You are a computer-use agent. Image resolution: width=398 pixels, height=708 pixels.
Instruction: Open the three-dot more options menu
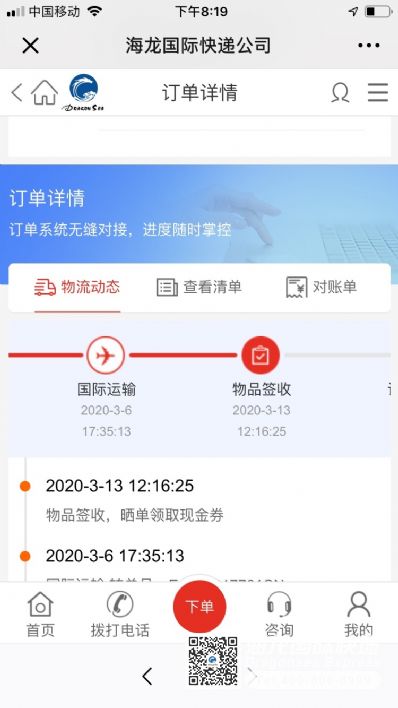click(x=369, y=45)
